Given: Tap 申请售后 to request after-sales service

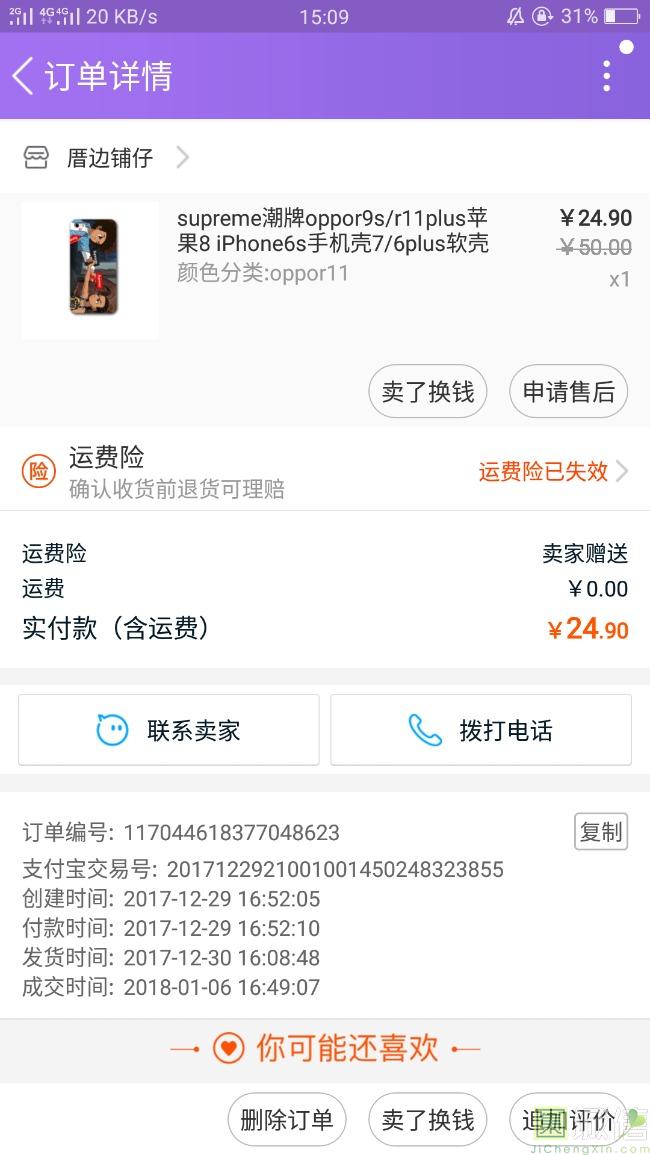Looking at the screenshot, I should (x=568, y=391).
